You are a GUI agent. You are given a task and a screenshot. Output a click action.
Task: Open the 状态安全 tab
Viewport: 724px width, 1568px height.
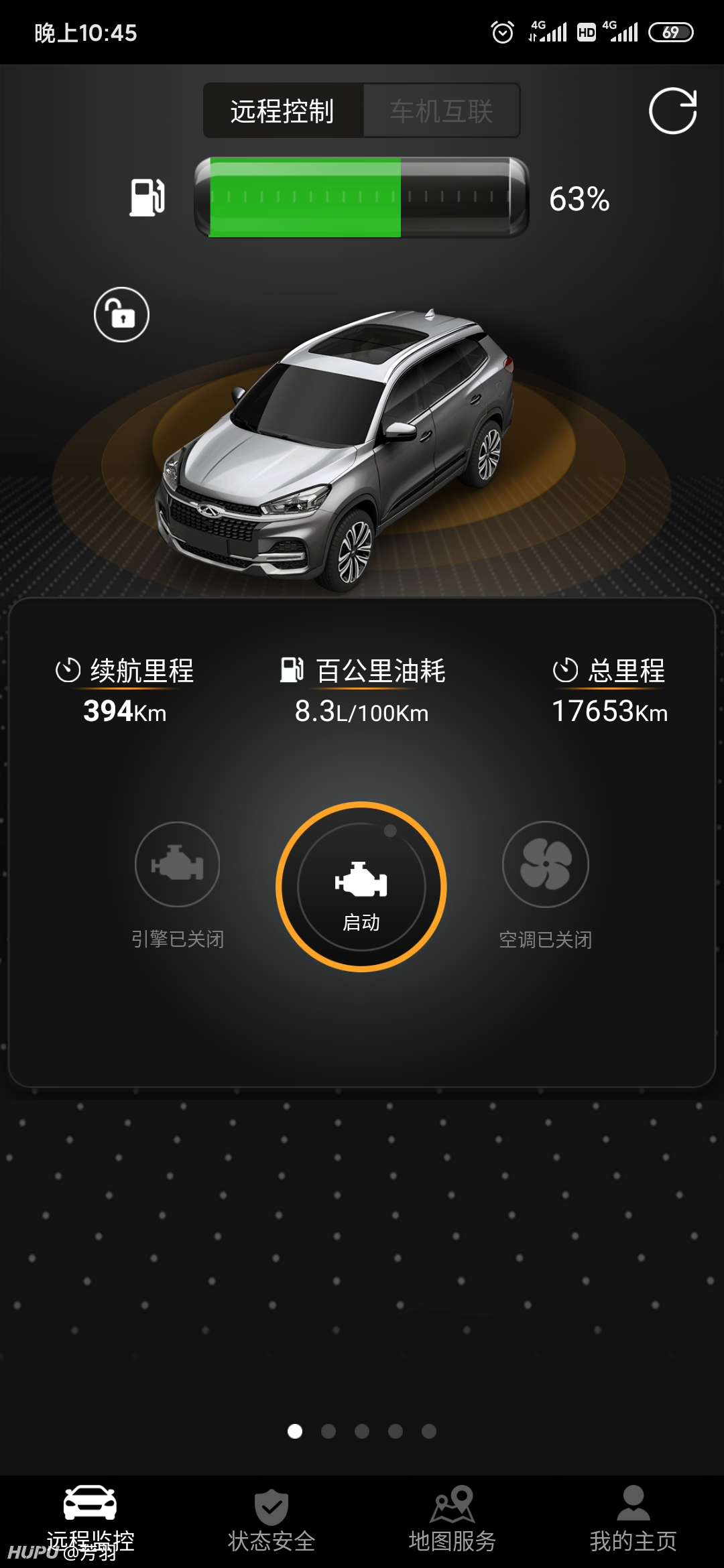coord(271,1521)
